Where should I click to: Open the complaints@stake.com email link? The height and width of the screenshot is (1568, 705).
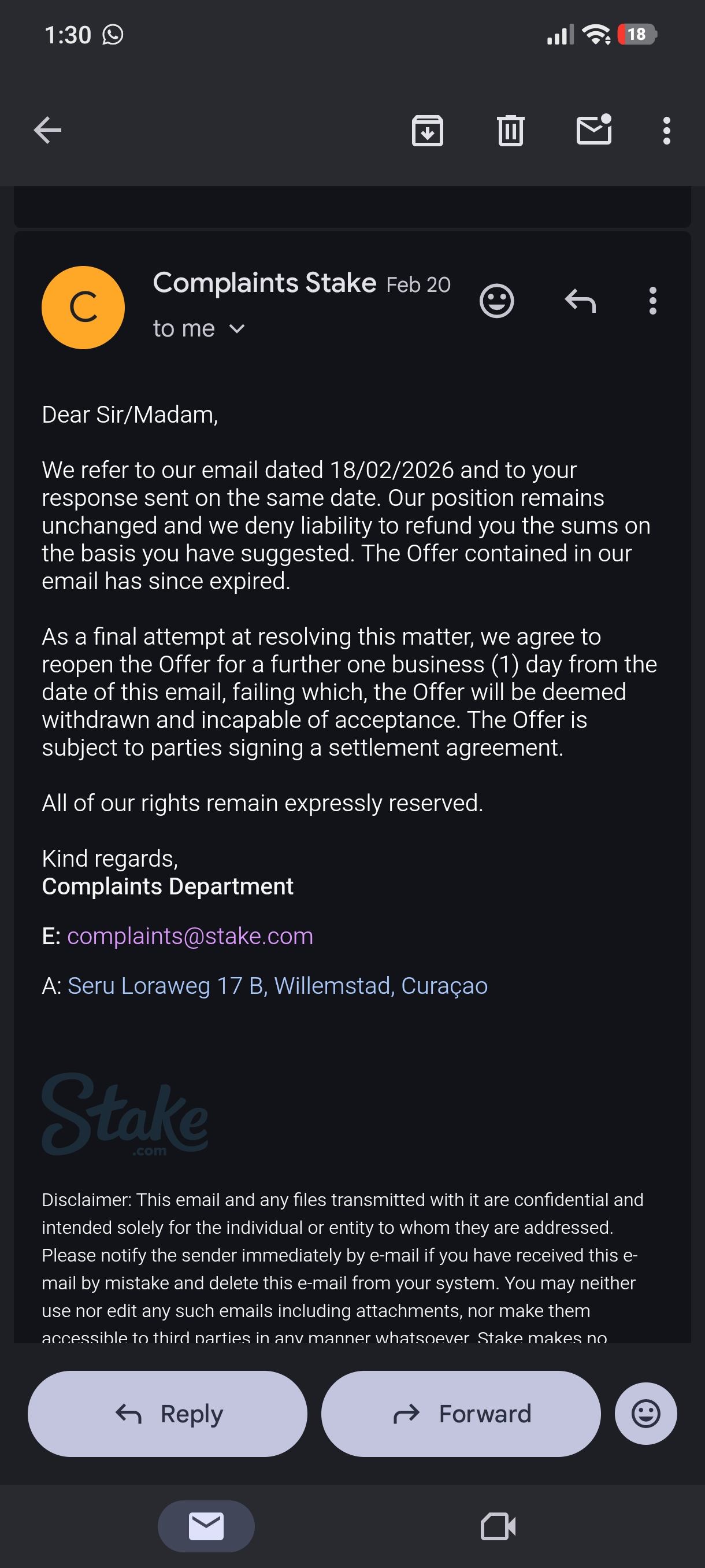pyautogui.click(x=190, y=936)
